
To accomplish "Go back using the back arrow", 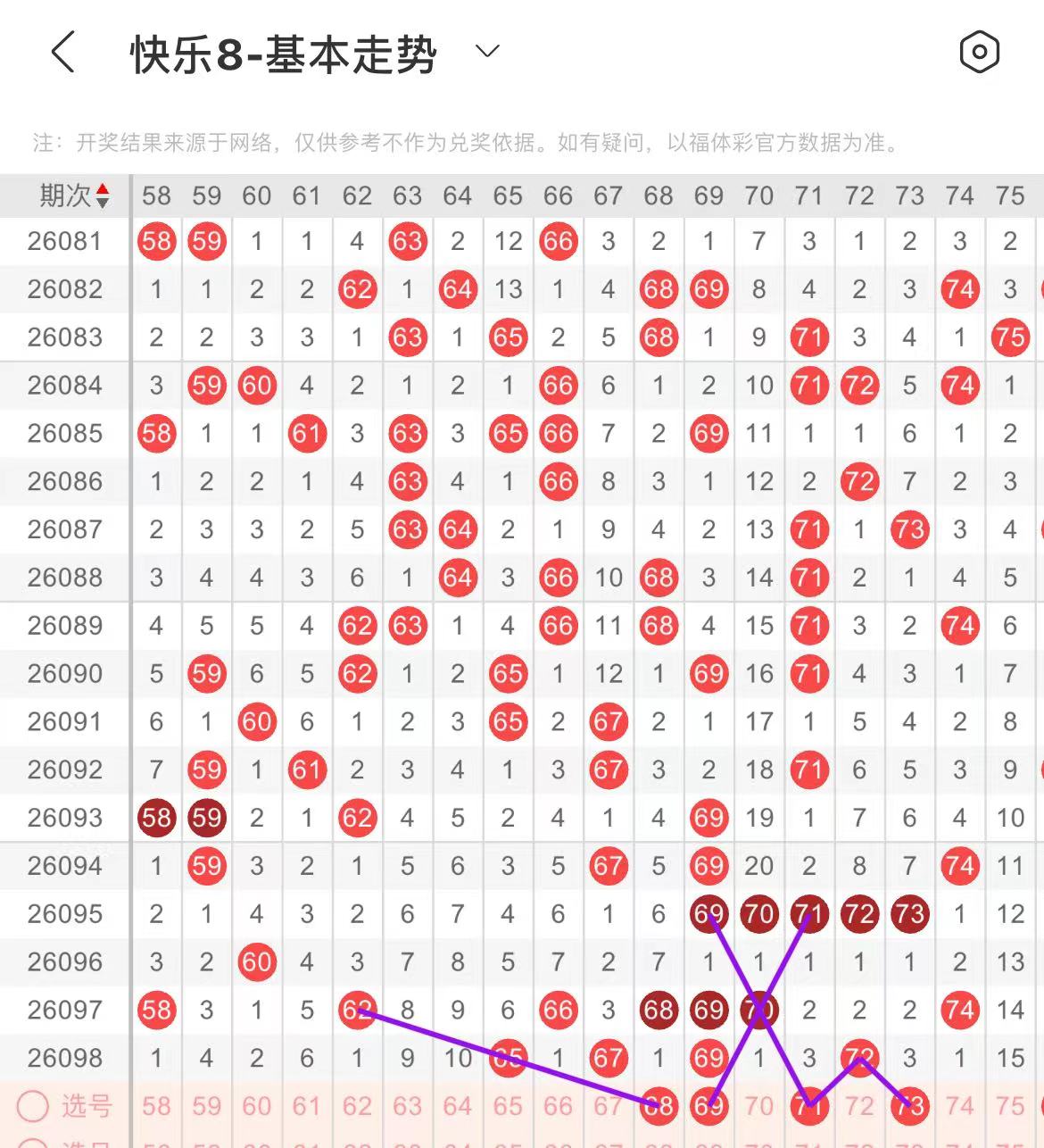I will [x=62, y=53].
